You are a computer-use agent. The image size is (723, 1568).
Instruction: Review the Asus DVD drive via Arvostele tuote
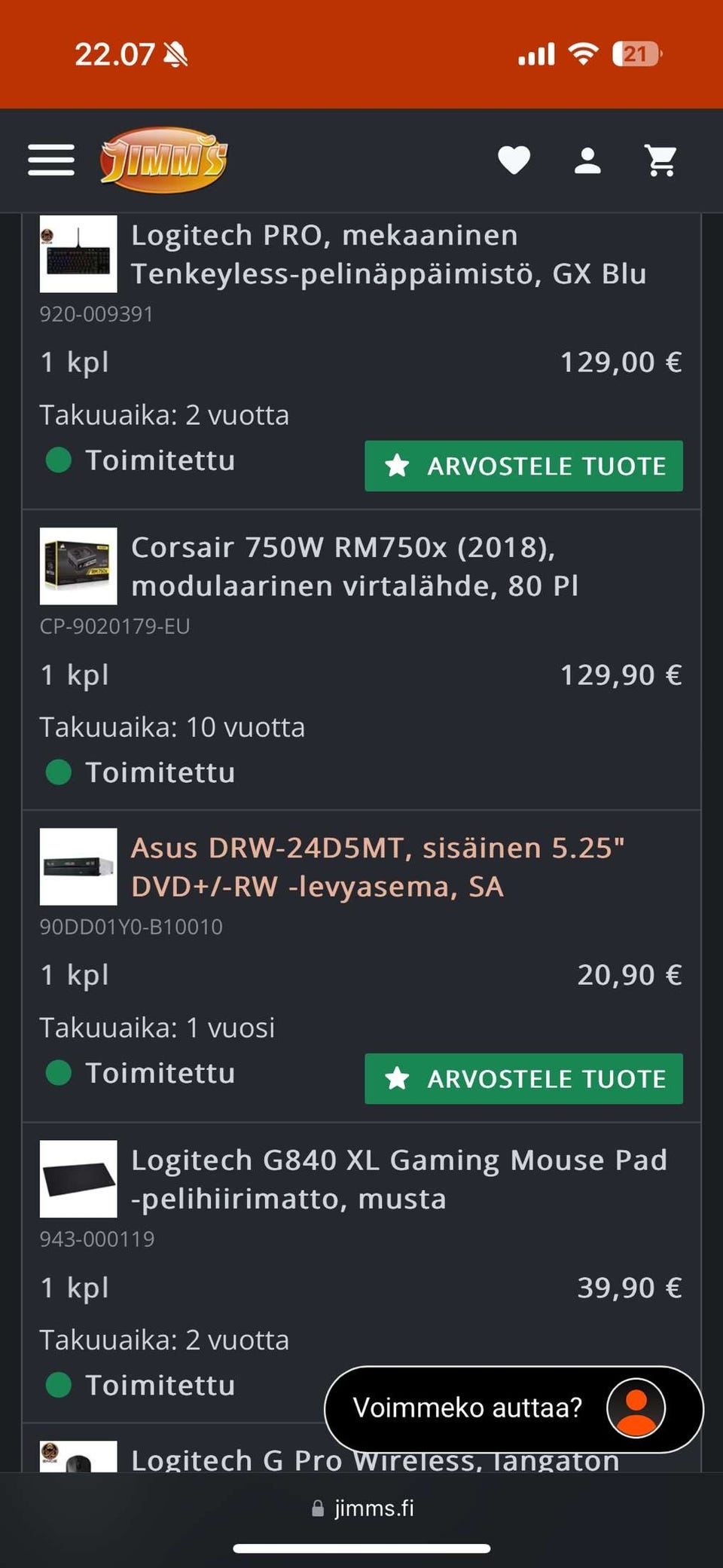pyautogui.click(x=523, y=1078)
